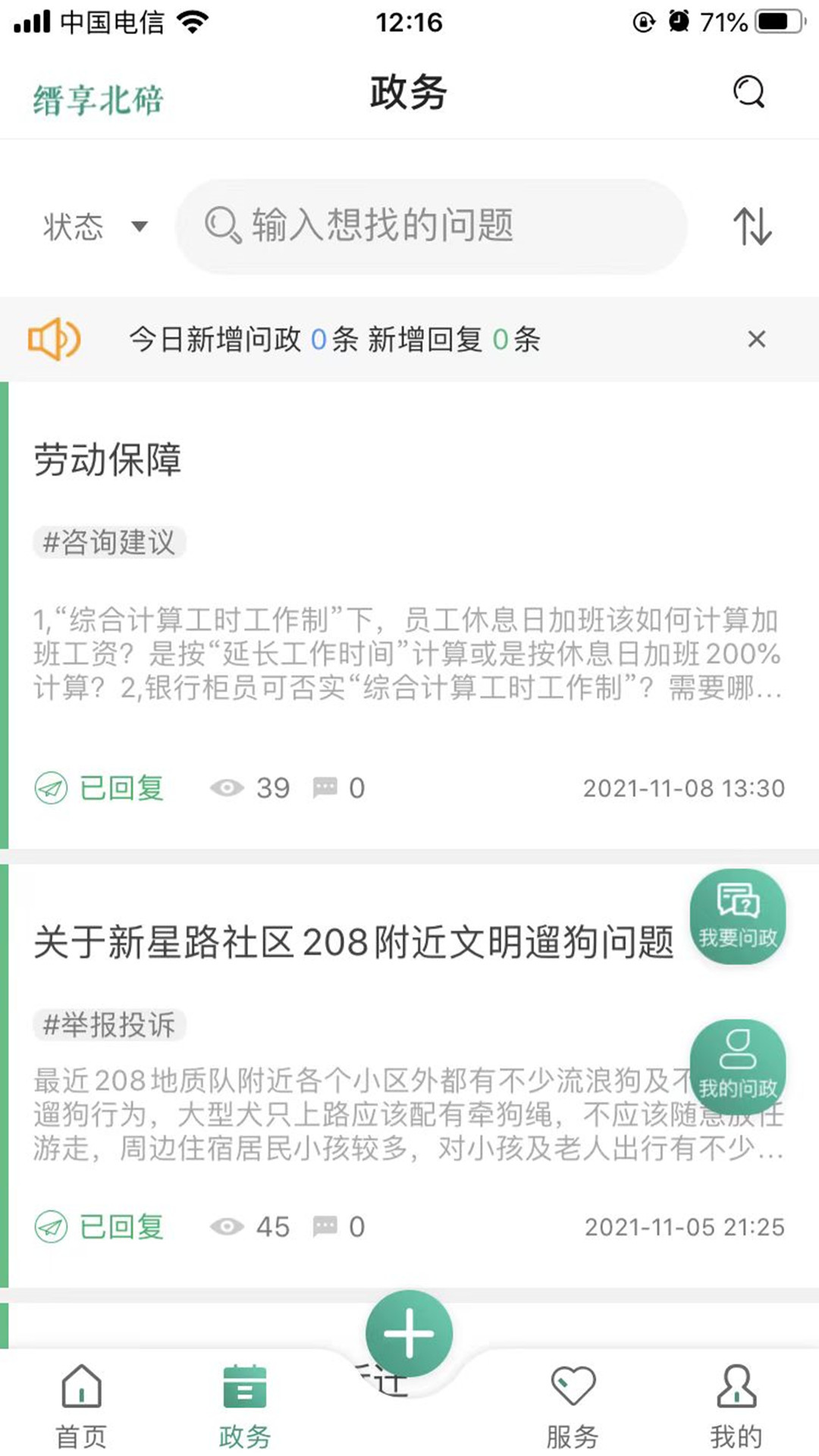
Task: Tap the sort arrows icon
Action: (752, 226)
